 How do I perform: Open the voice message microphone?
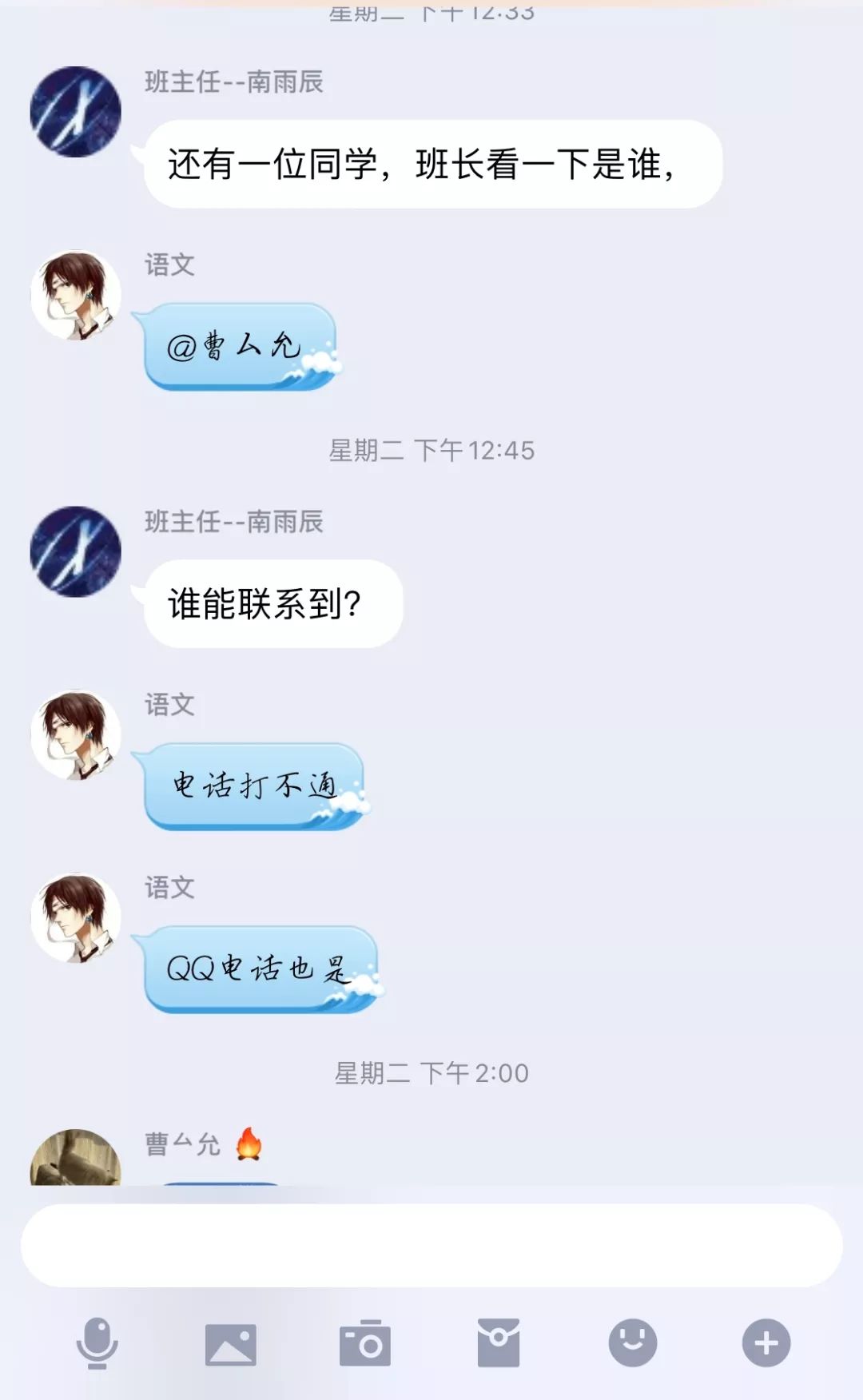[x=97, y=1343]
